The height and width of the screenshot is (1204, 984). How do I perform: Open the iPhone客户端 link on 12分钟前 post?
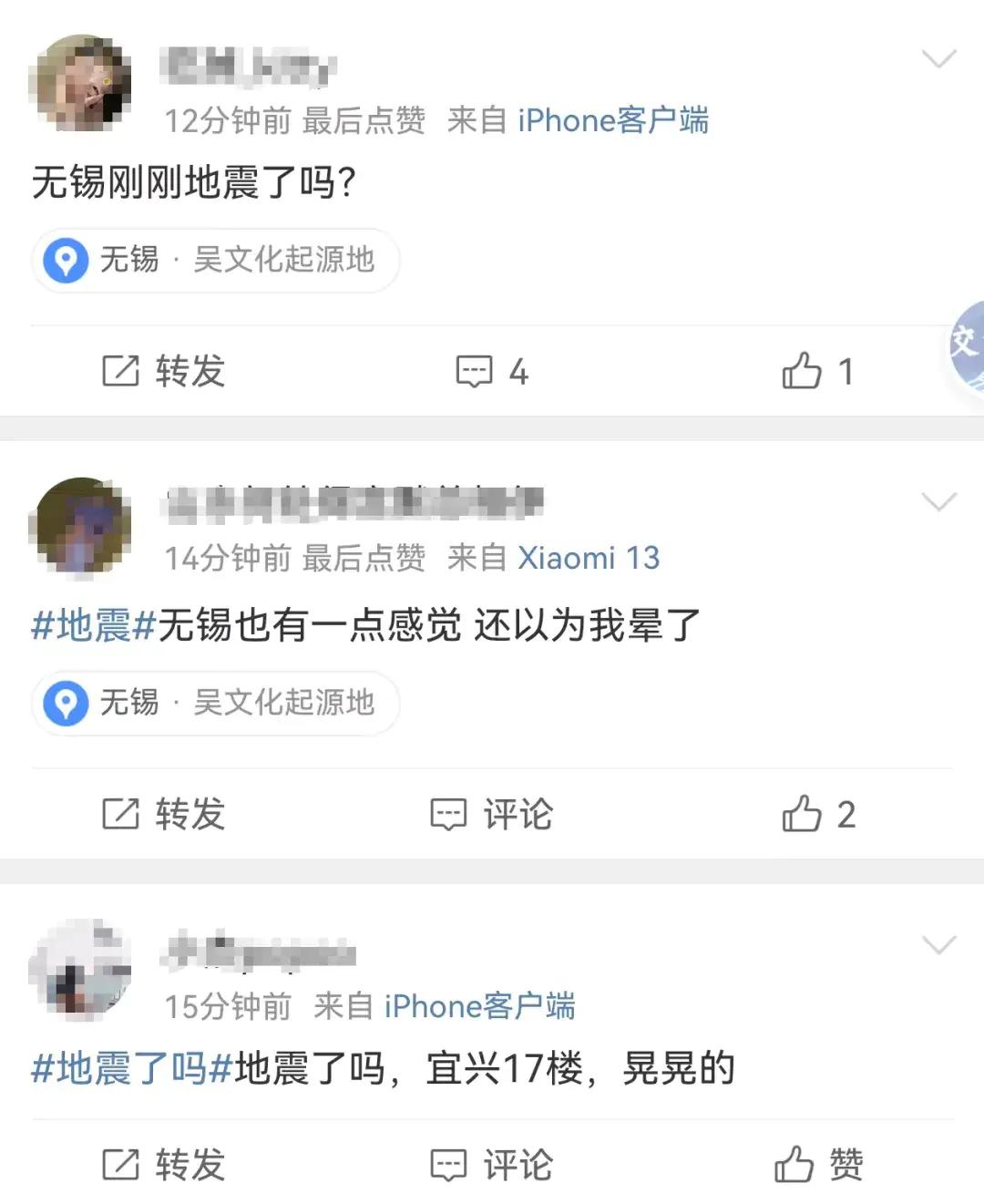point(612,120)
